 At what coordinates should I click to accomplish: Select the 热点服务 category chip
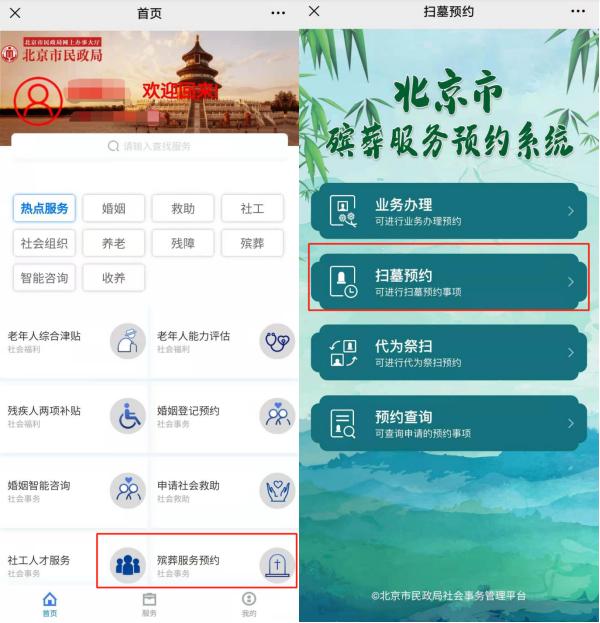click(45, 208)
